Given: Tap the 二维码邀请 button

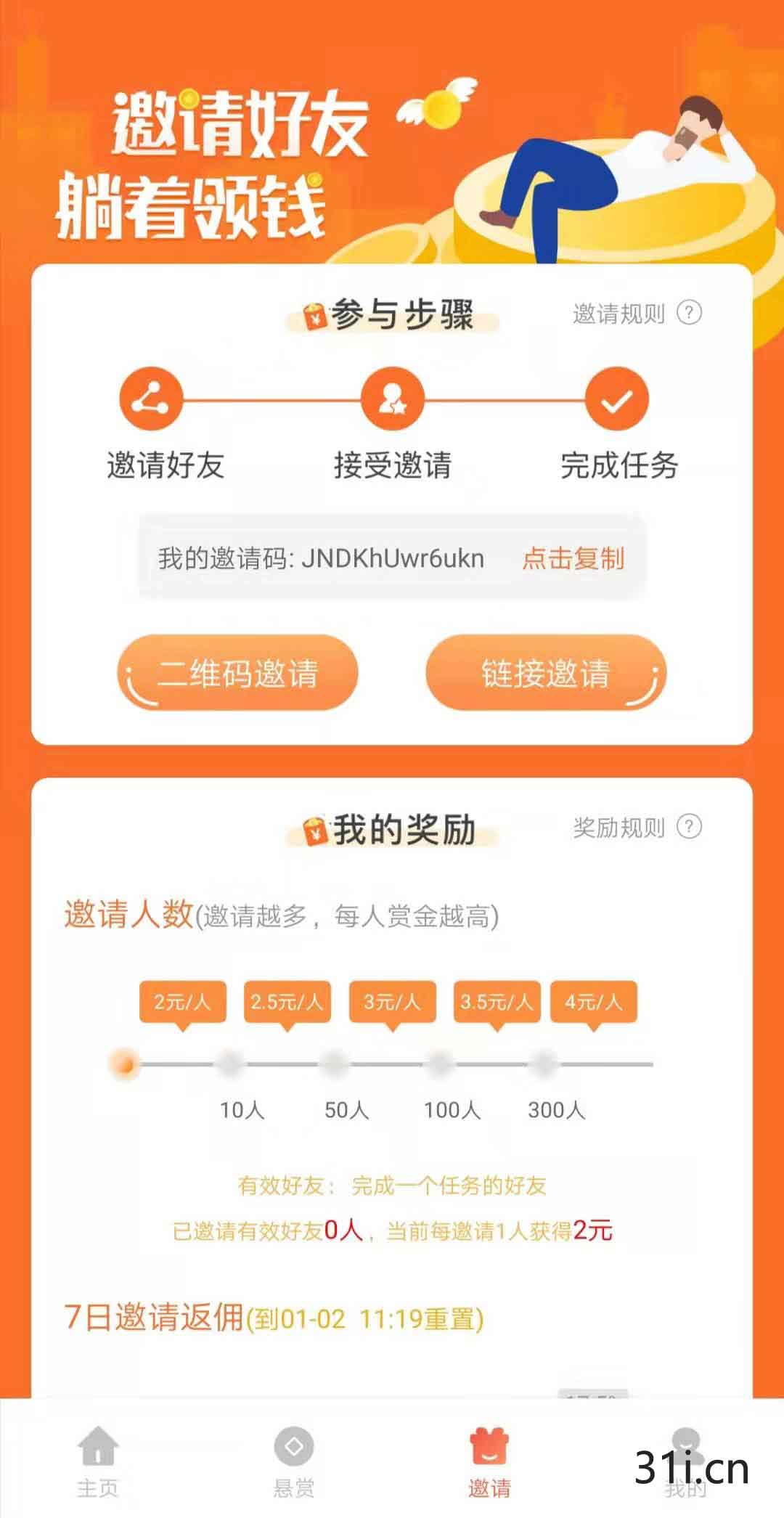Looking at the screenshot, I should [237, 673].
